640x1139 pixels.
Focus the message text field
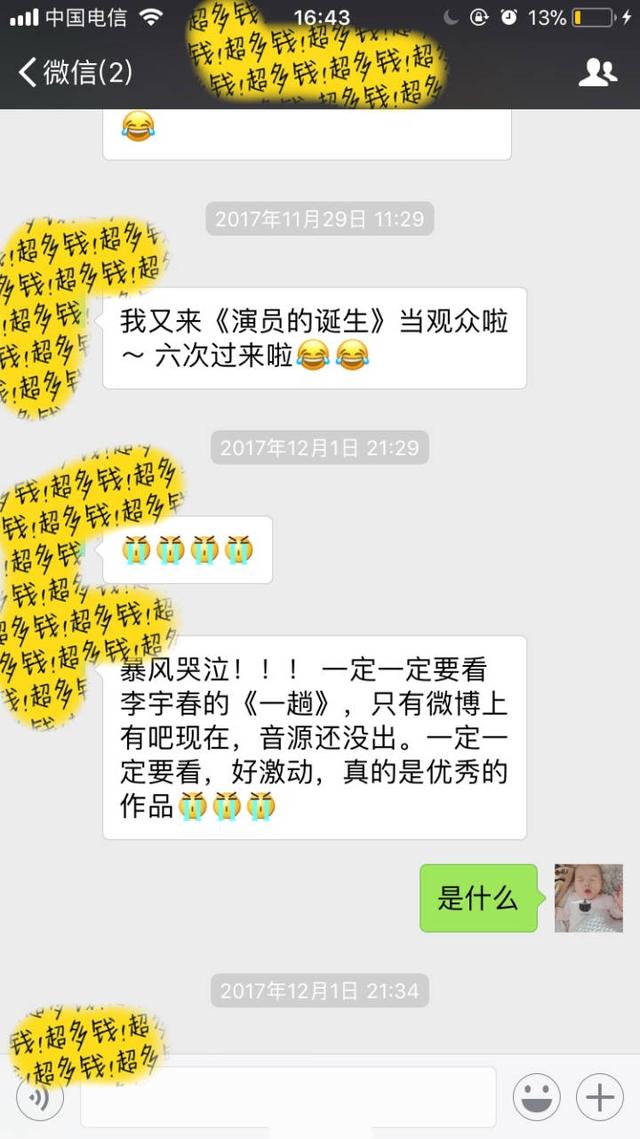click(288, 1098)
